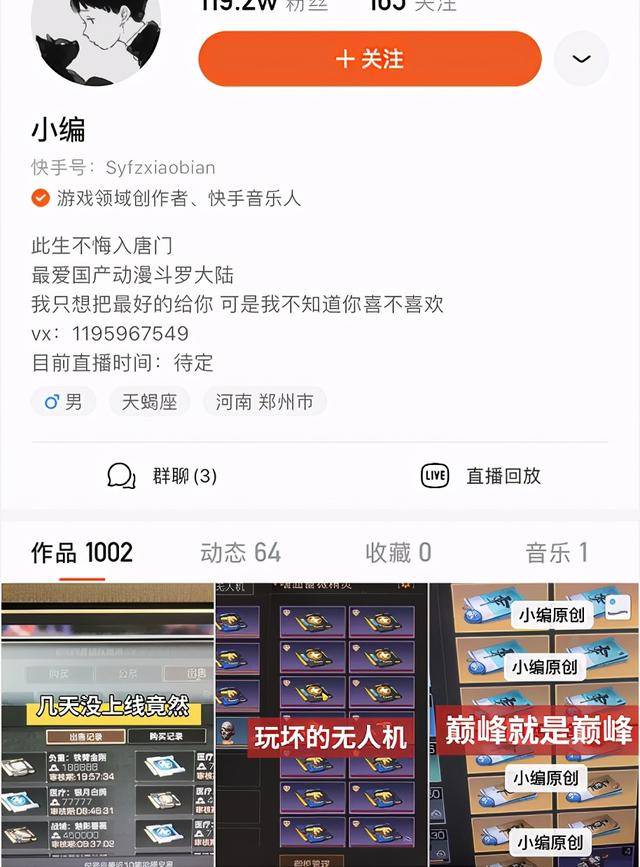This screenshot has height=867, width=640.
Task: Expand the recommendations dropdown arrow
Action: point(581,59)
